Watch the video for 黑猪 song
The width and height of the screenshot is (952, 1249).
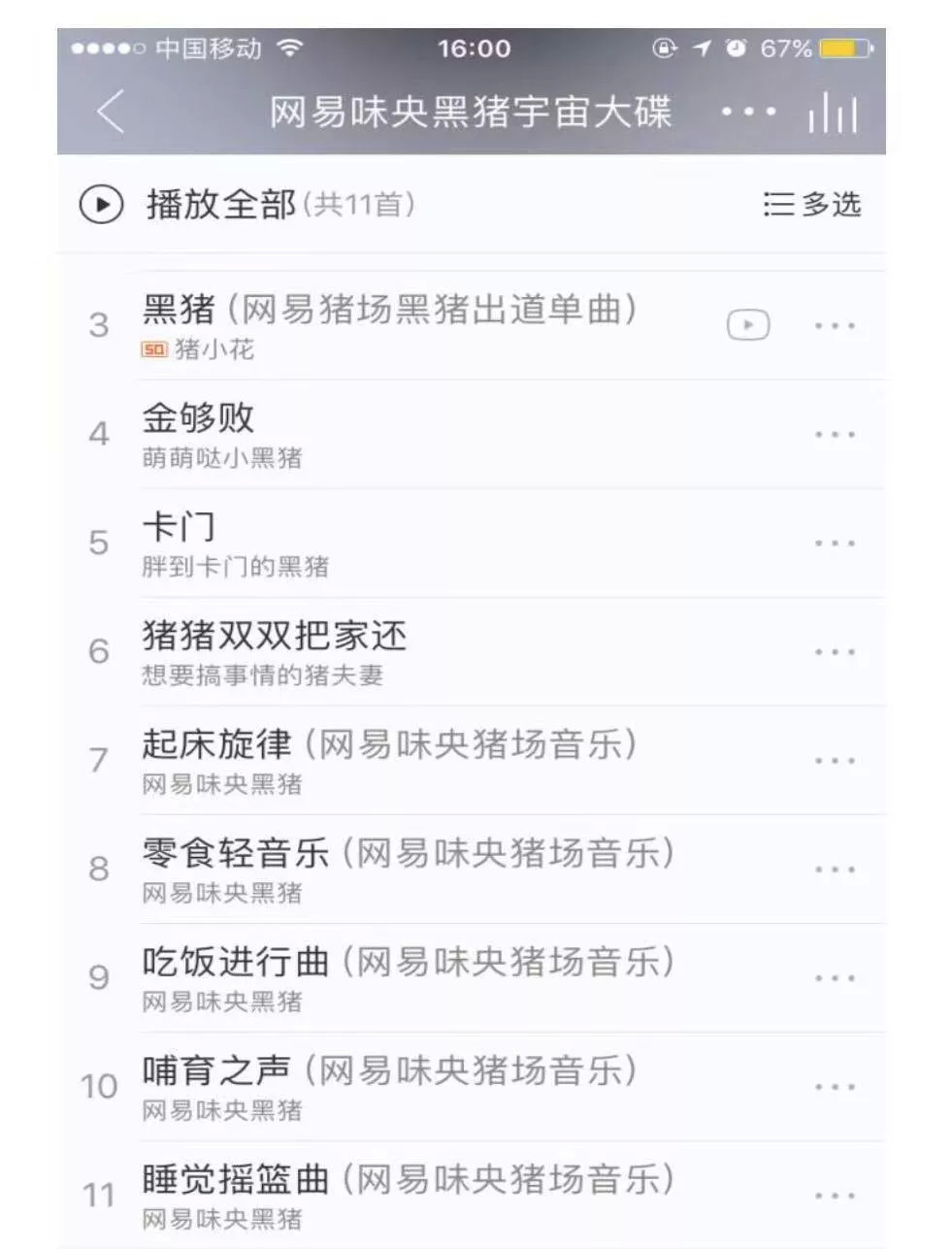[748, 325]
